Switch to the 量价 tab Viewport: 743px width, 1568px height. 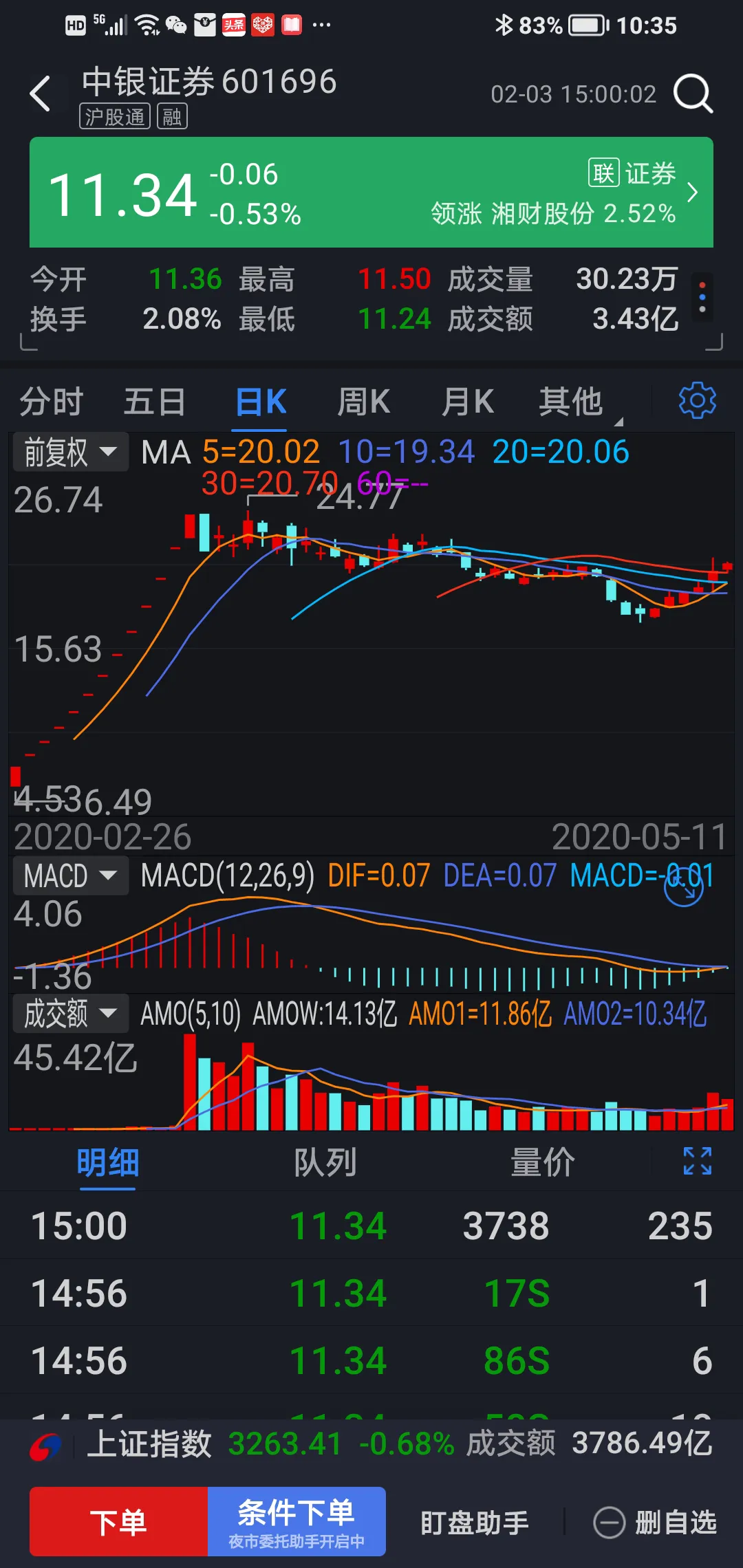pyautogui.click(x=542, y=1163)
